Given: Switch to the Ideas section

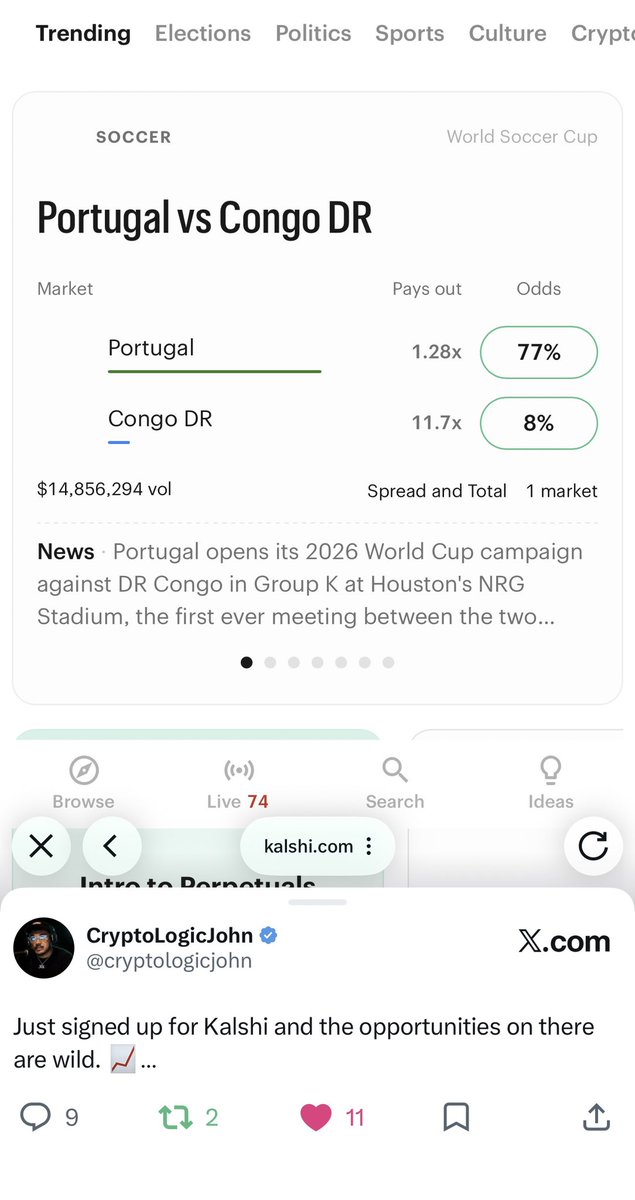Looking at the screenshot, I should pos(550,783).
